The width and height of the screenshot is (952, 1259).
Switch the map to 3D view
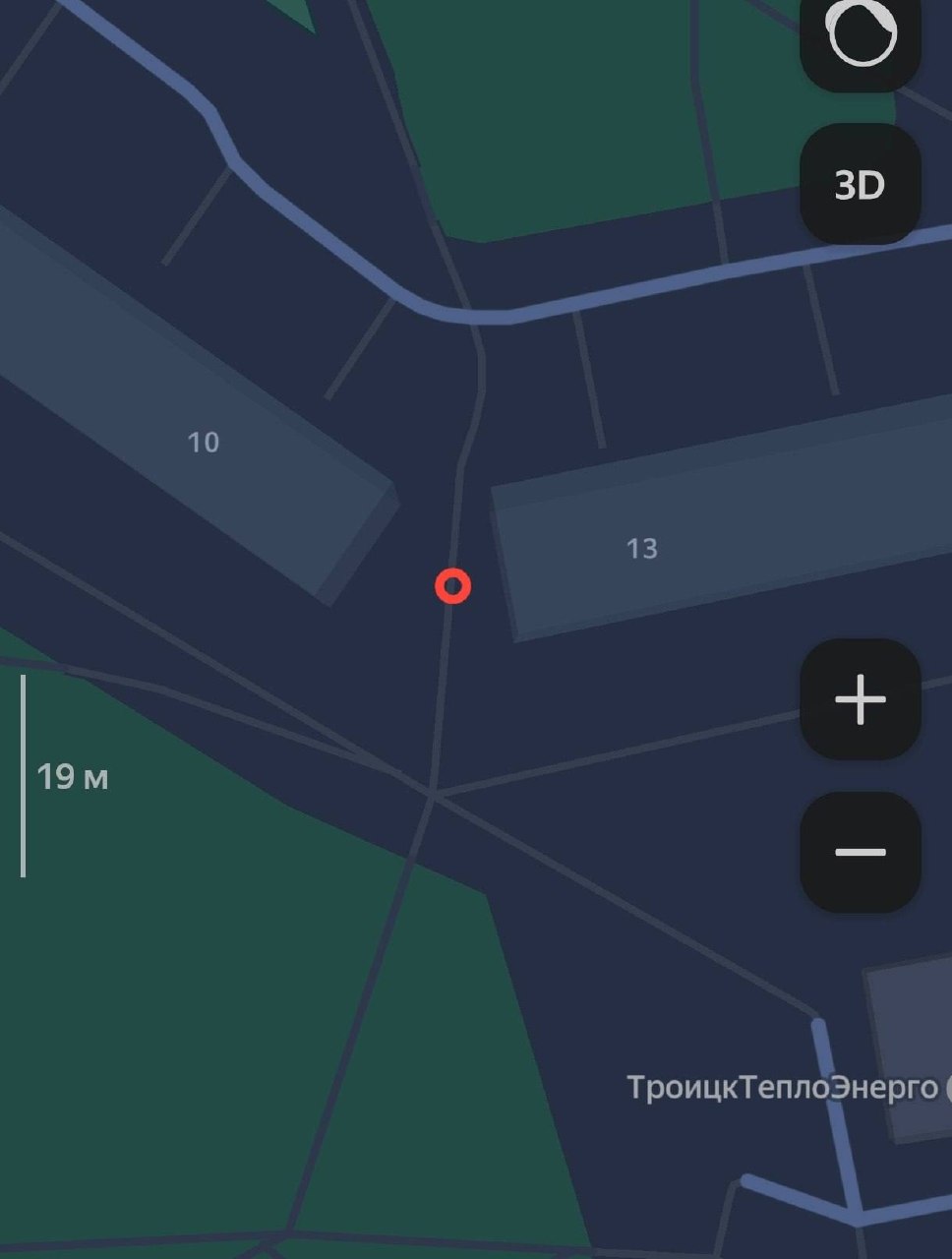[x=860, y=185]
